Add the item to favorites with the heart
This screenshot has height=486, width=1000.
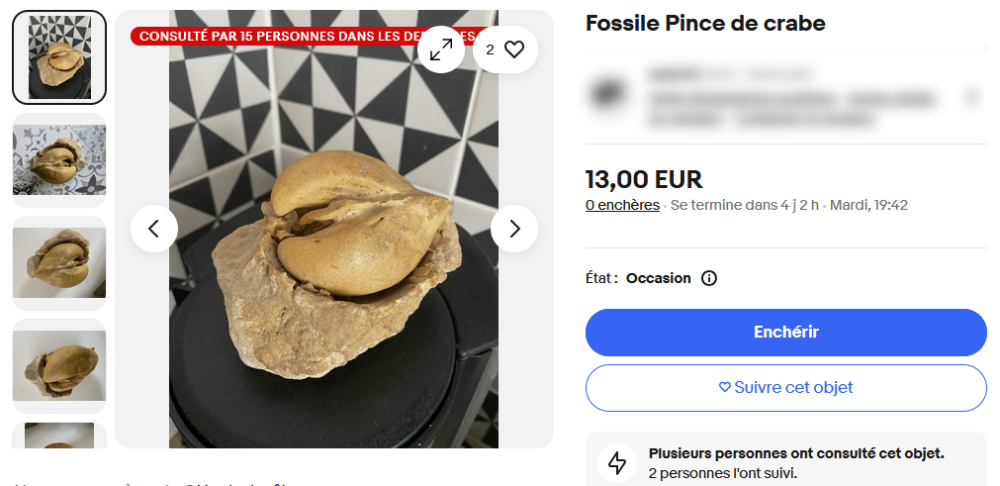pos(505,50)
